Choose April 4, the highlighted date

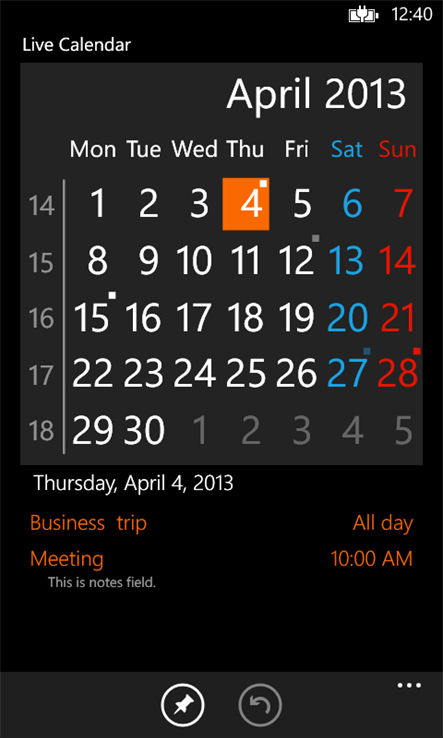246,204
